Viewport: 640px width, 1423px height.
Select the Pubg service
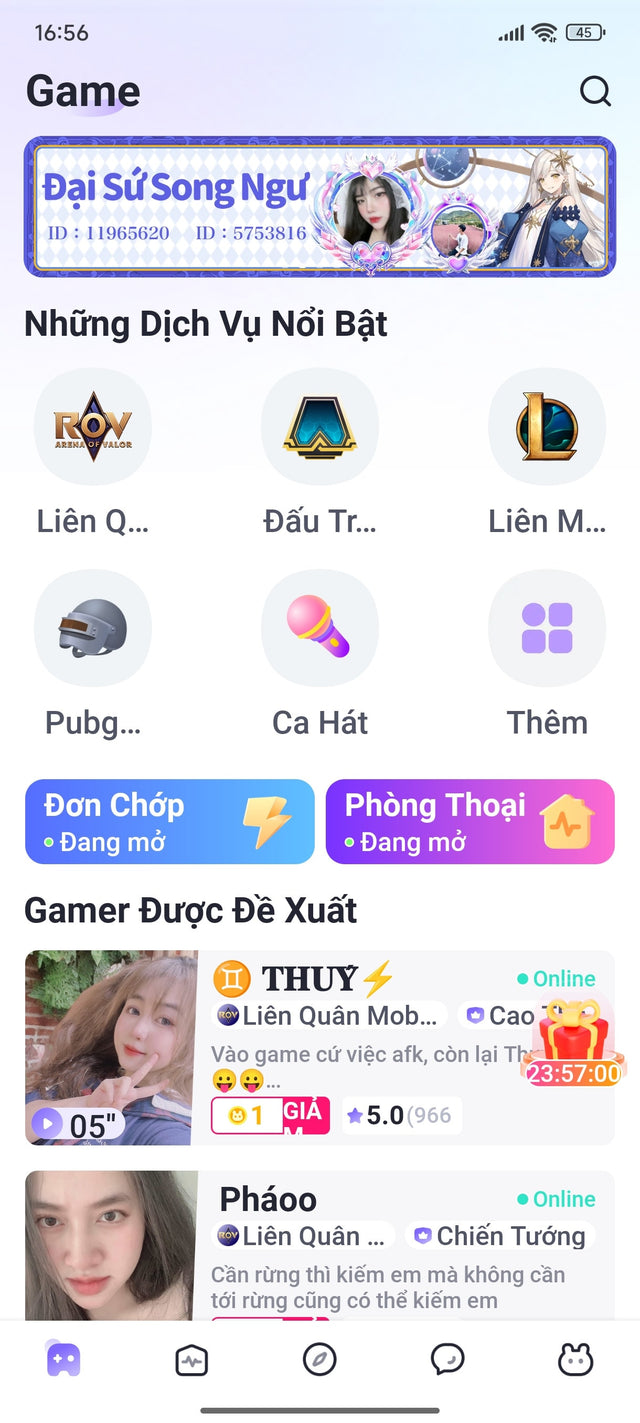point(93,628)
